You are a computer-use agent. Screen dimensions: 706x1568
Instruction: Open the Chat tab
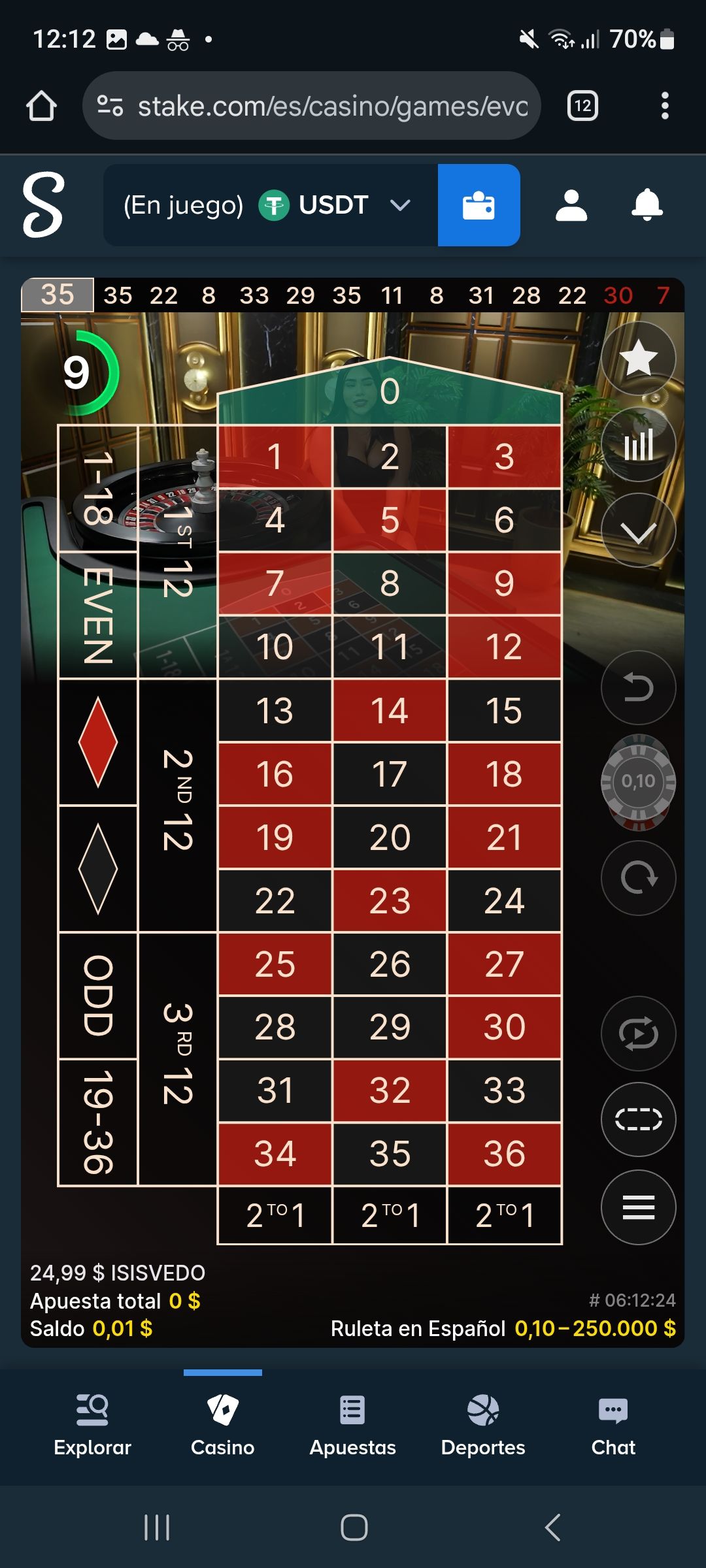(x=613, y=1424)
